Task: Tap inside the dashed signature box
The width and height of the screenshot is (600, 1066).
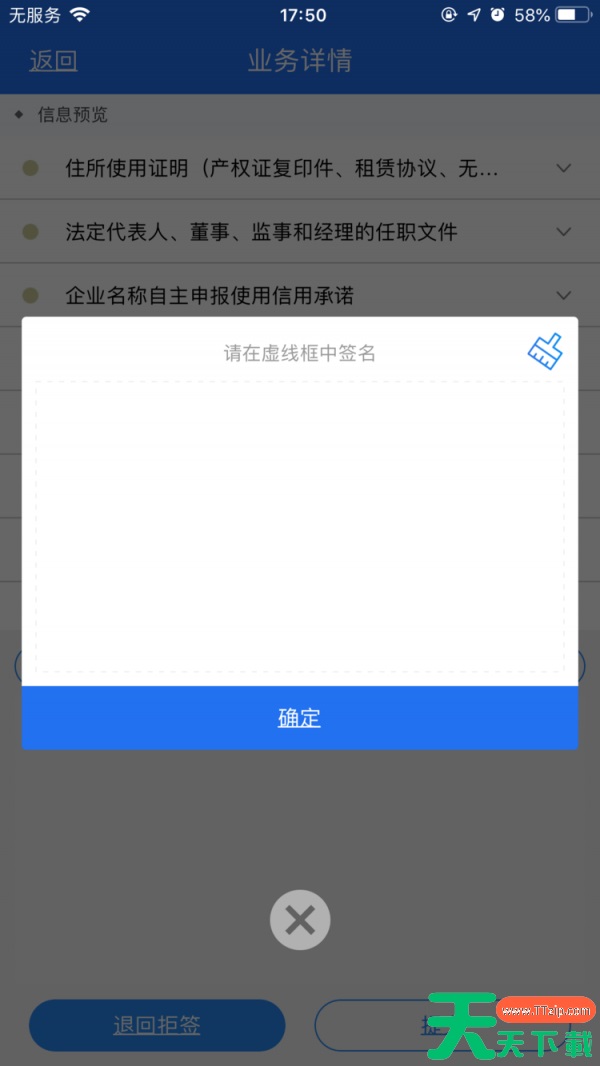Action: [x=300, y=525]
